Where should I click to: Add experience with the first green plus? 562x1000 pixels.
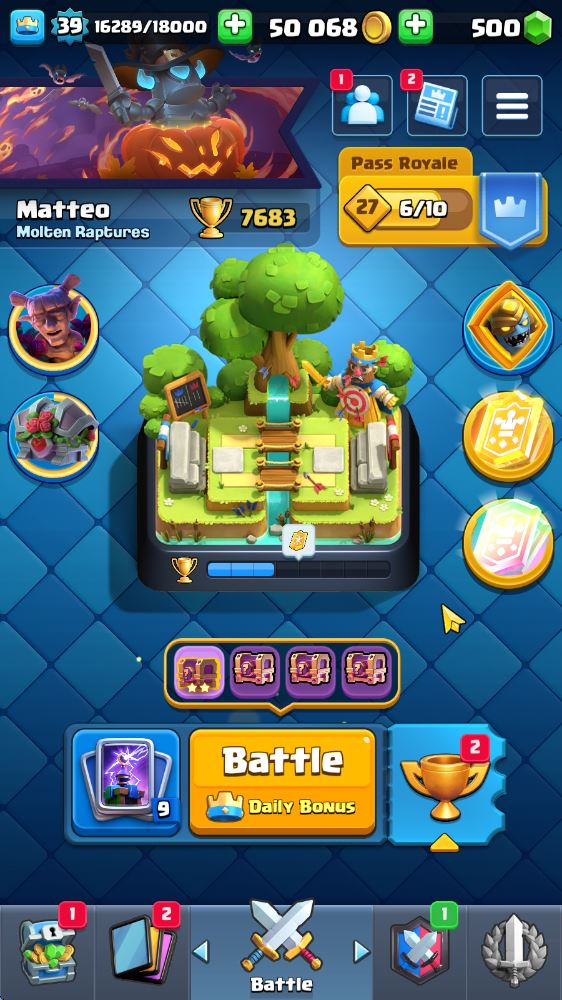(x=235, y=27)
